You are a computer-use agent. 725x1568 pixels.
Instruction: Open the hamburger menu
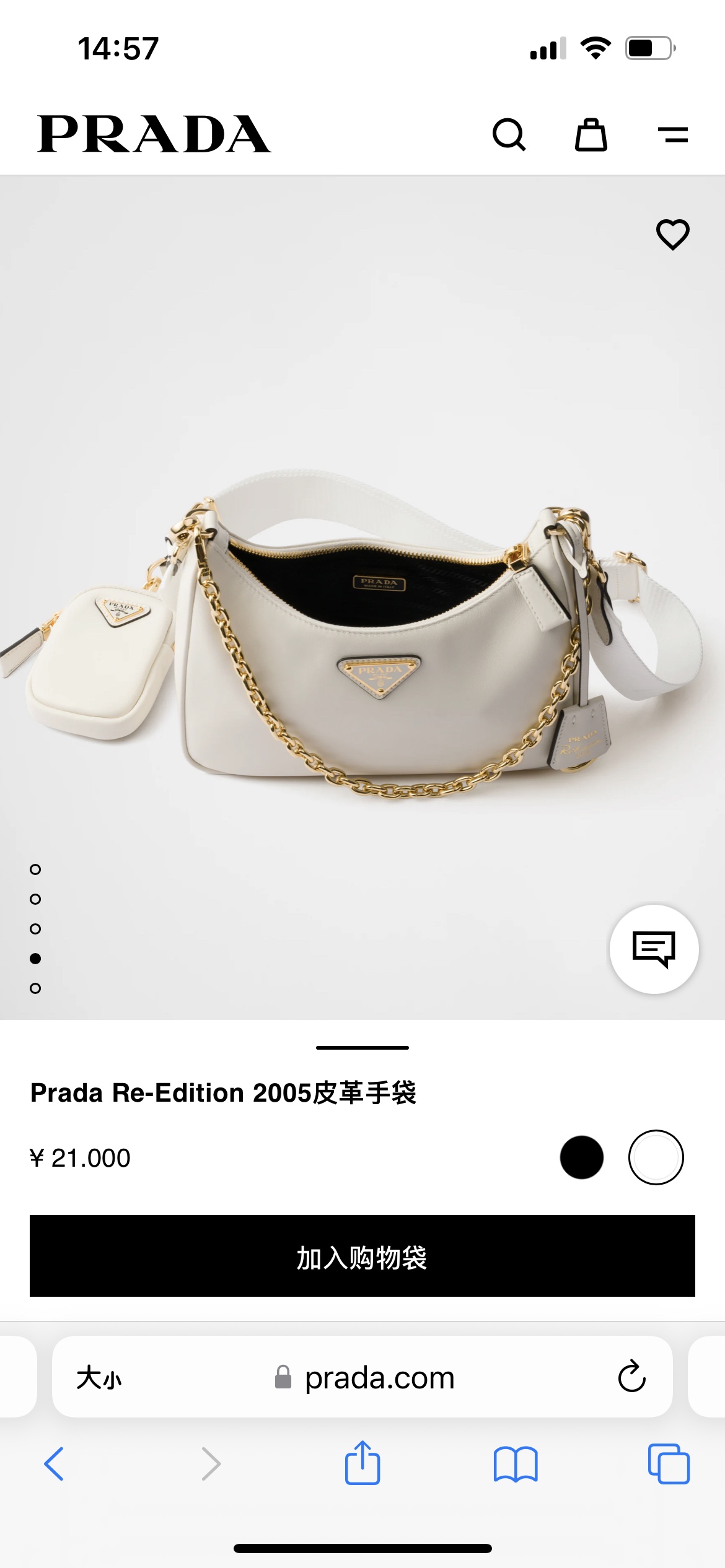click(x=672, y=134)
